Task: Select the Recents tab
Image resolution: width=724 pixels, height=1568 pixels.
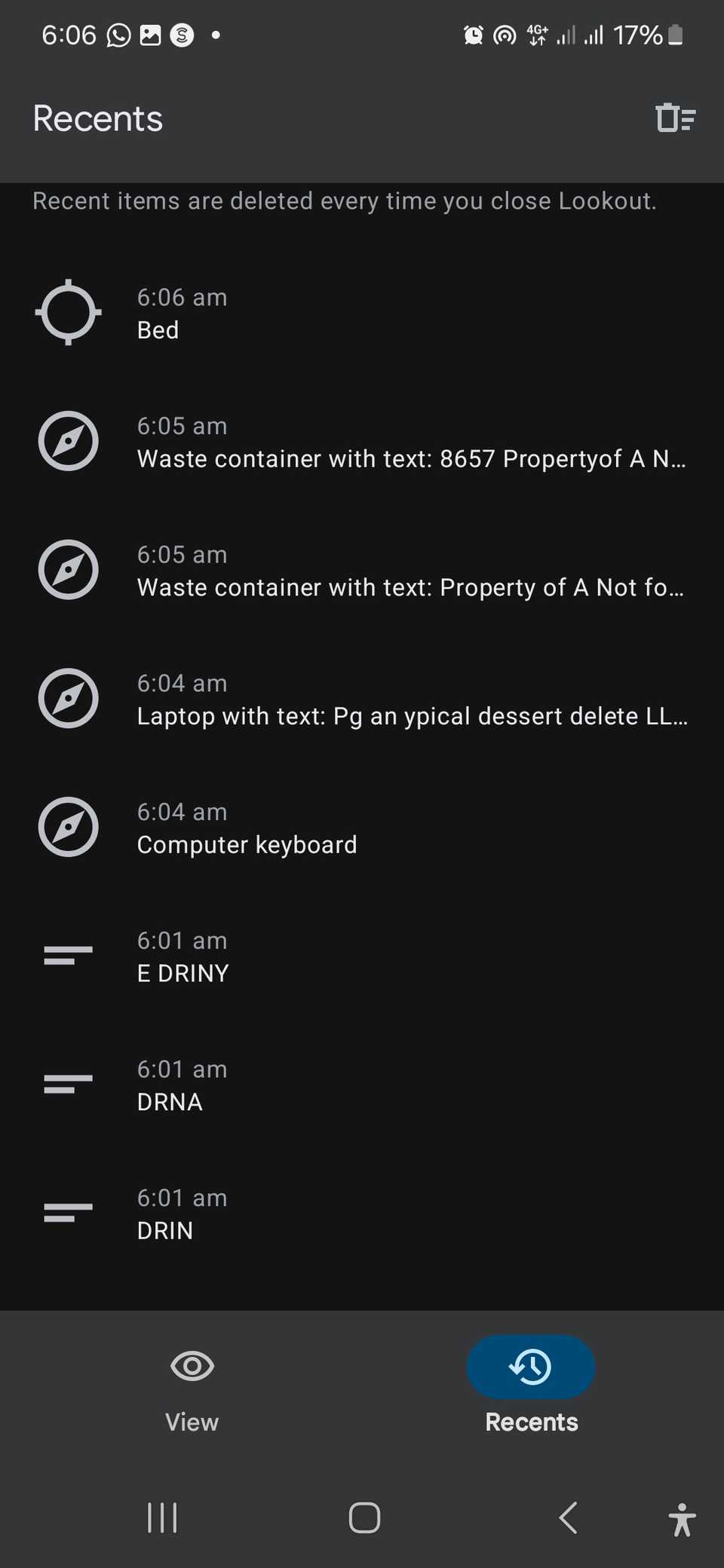Action: [530, 1391]
